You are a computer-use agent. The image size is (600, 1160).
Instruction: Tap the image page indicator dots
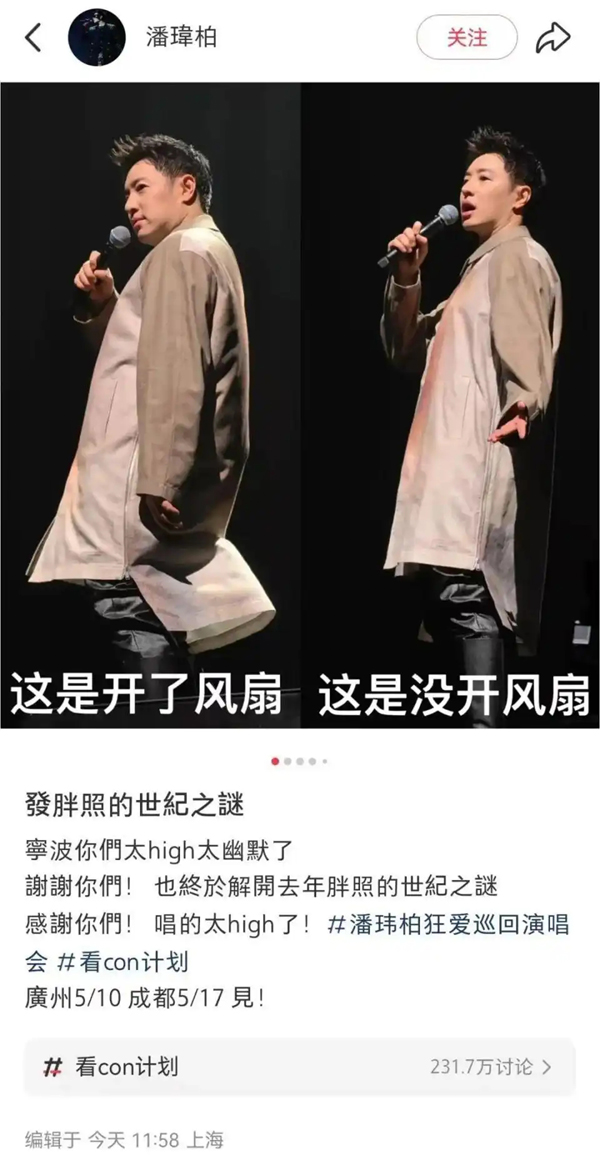click(x=300, y=761)
